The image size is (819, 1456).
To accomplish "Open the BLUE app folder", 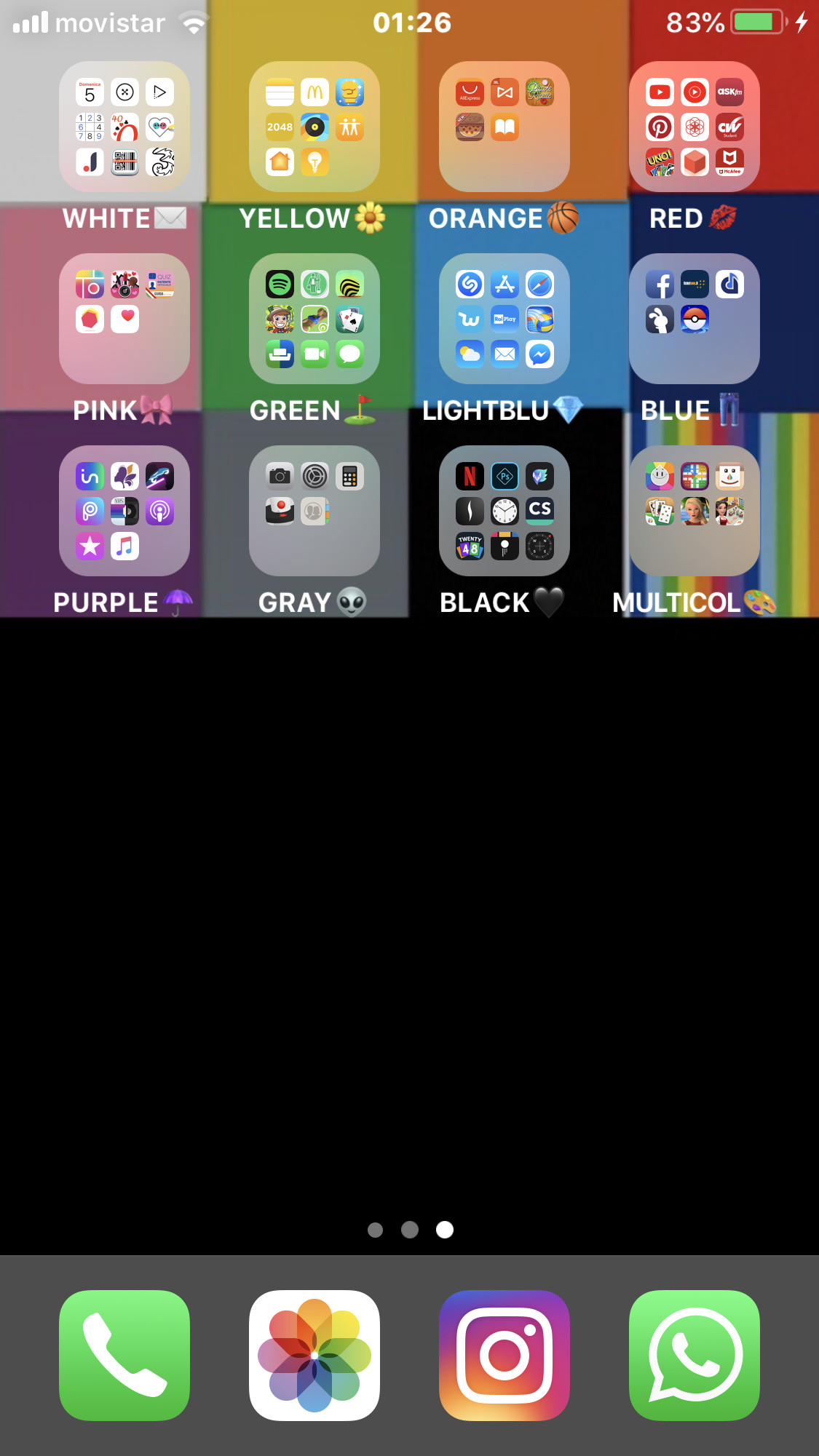I will click(x=695, y=319).
